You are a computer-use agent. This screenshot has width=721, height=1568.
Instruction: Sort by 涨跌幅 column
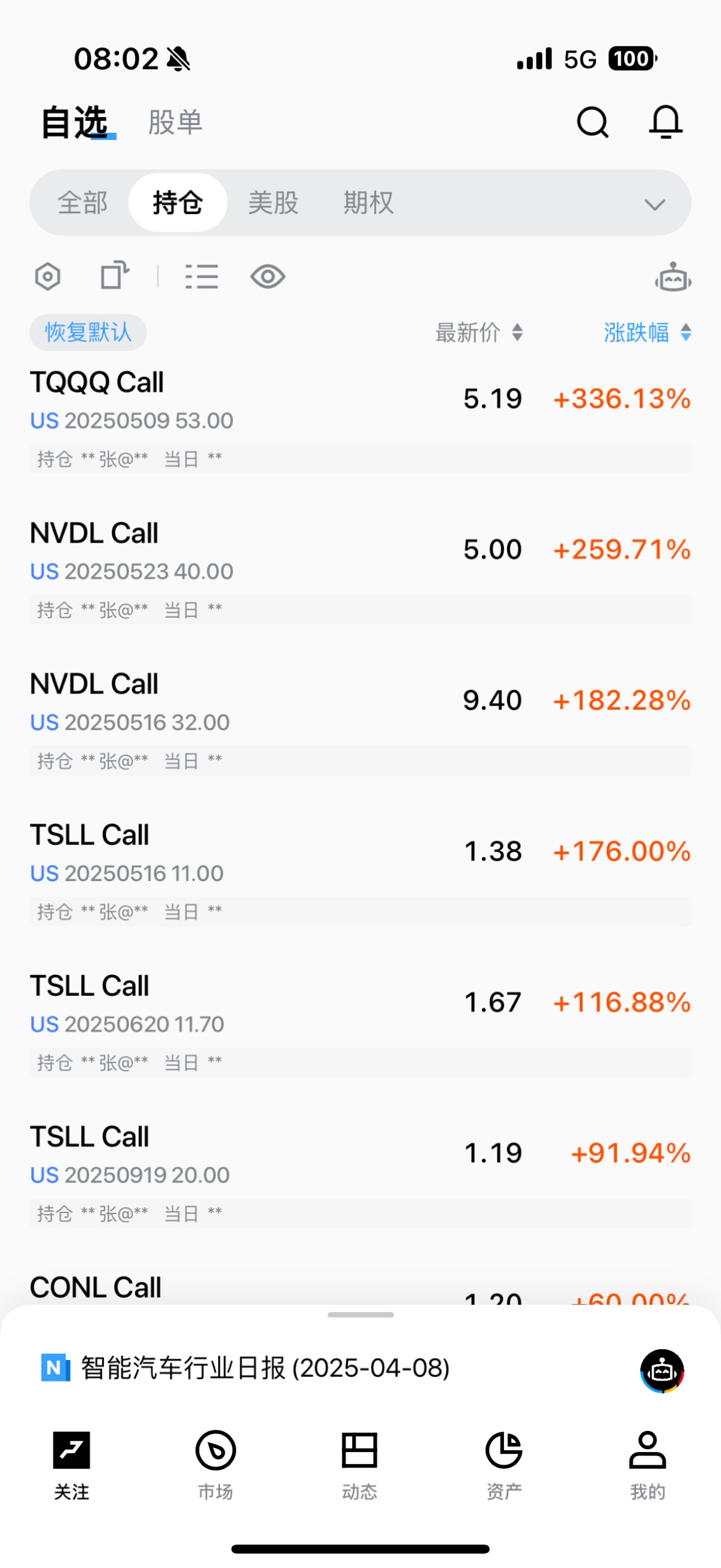647,332
